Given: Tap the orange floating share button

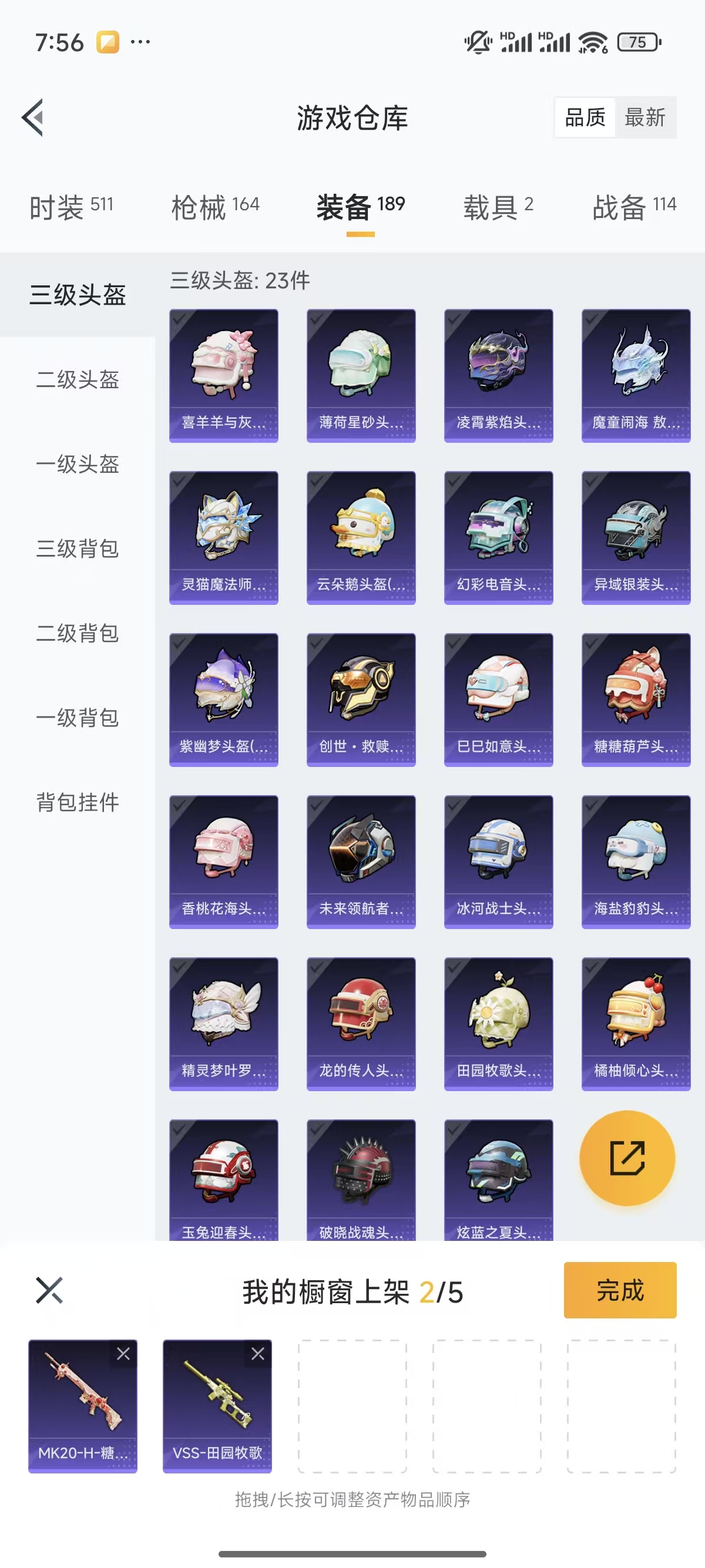Looking at the screenshot, I should pos(627,1158).
